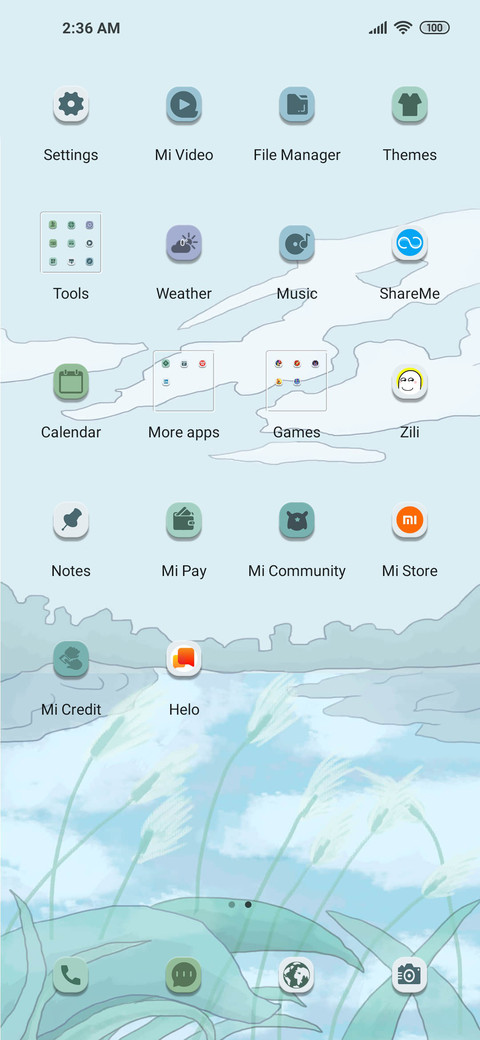
Task: Open Mi Store
Action: [410, 521]
